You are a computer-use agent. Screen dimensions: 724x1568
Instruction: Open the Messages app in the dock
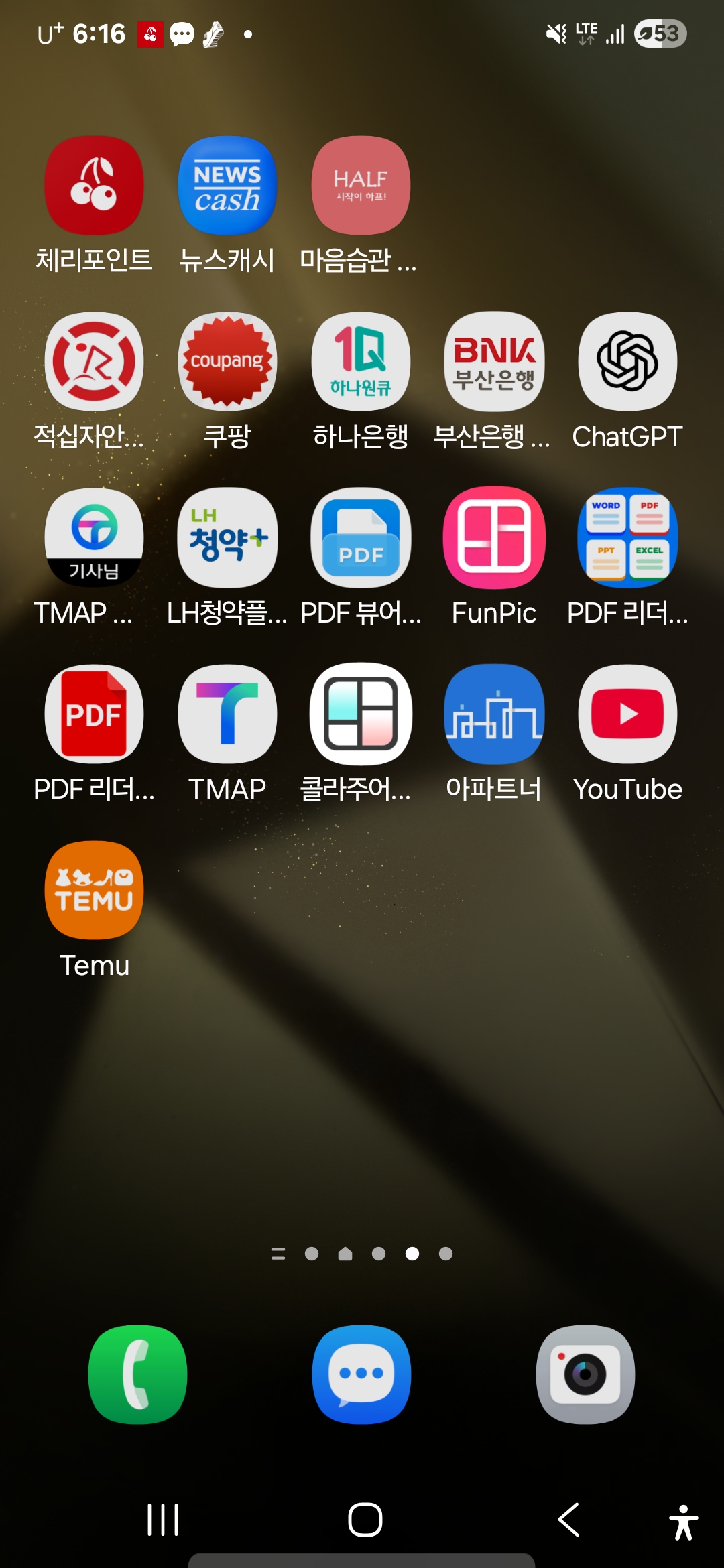point(361,1374)
